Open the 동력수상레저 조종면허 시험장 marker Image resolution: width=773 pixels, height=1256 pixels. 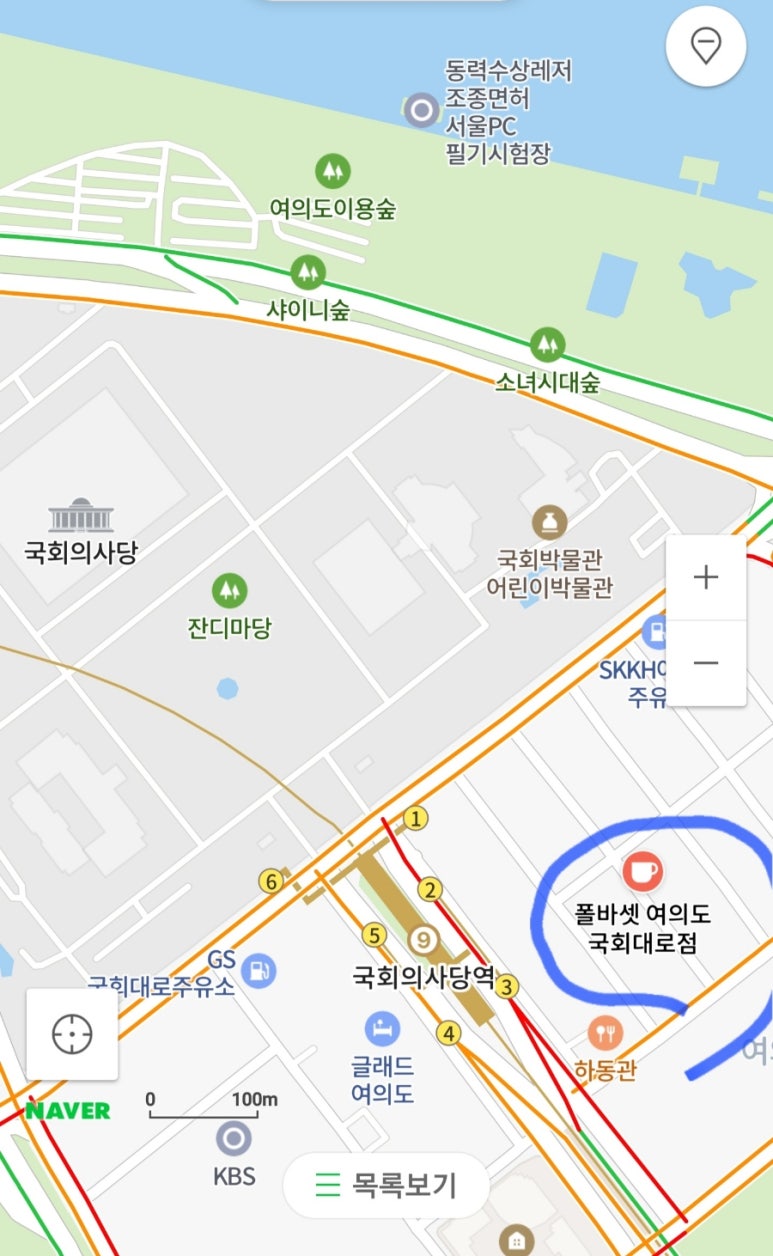pyautogui.click(x=421, y=109)
